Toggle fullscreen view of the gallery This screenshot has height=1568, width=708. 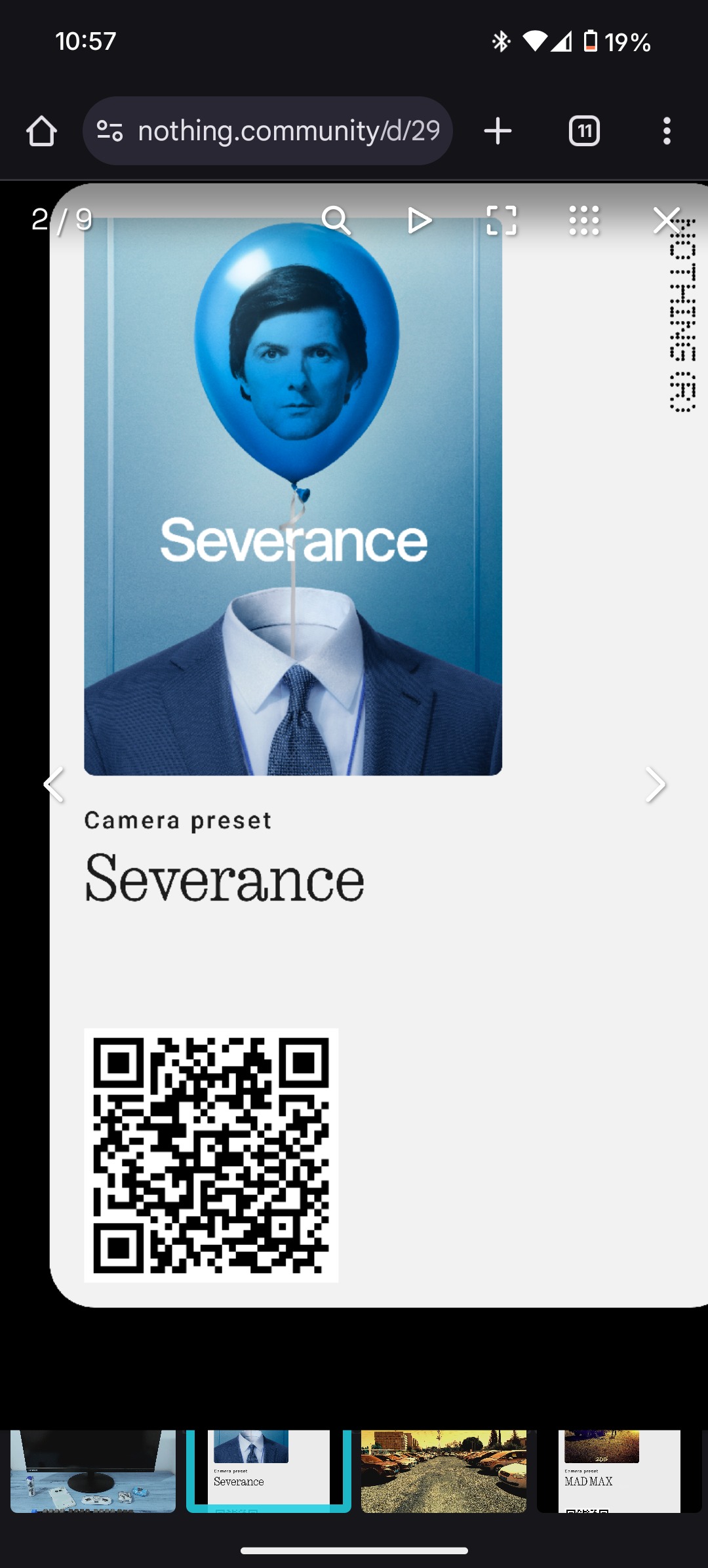[501, 220]
